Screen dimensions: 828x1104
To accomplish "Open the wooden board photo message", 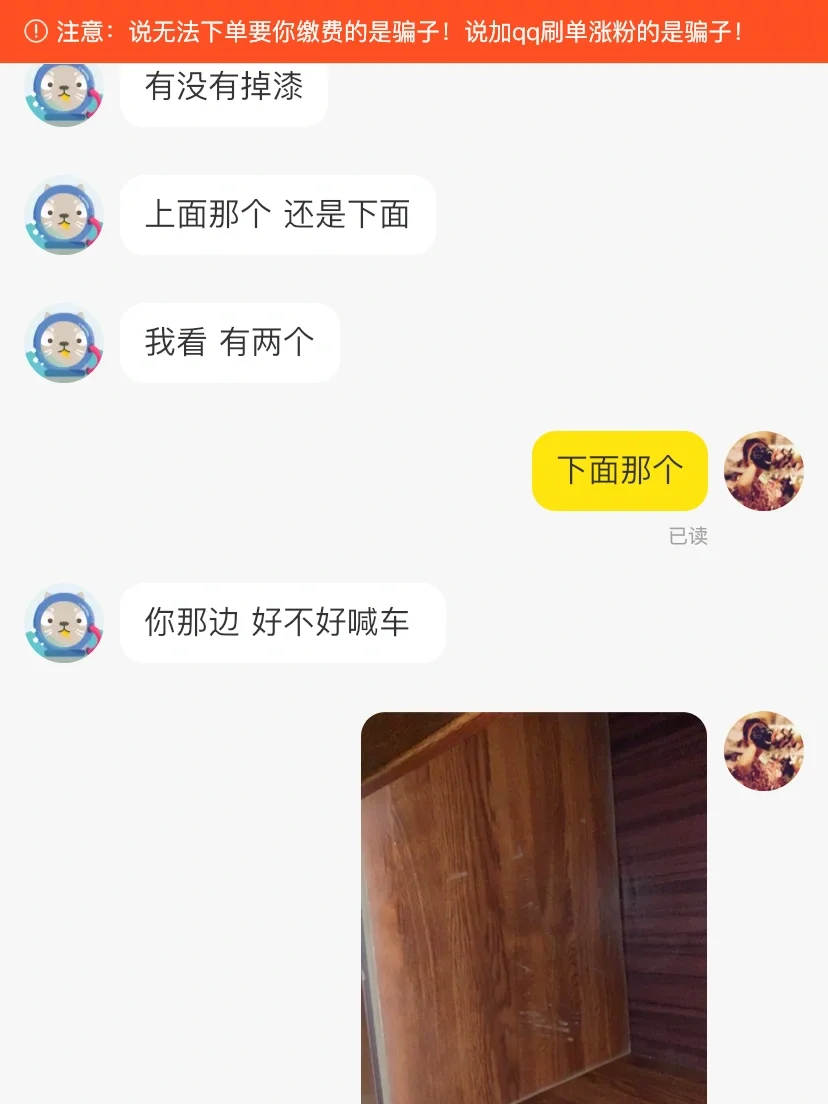I will click(x=534, y=908).
